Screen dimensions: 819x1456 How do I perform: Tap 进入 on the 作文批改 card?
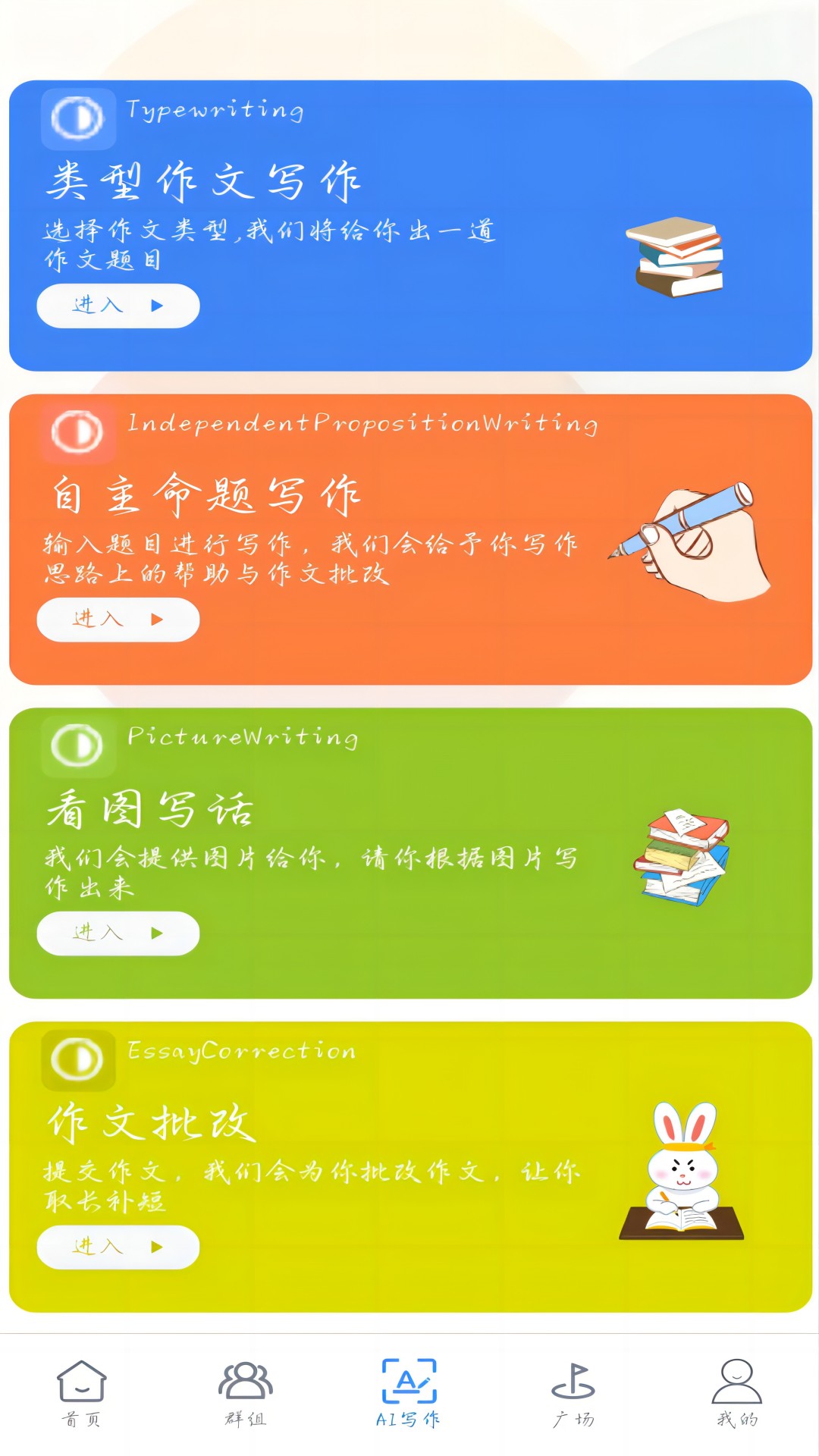tap(118, 1247)
